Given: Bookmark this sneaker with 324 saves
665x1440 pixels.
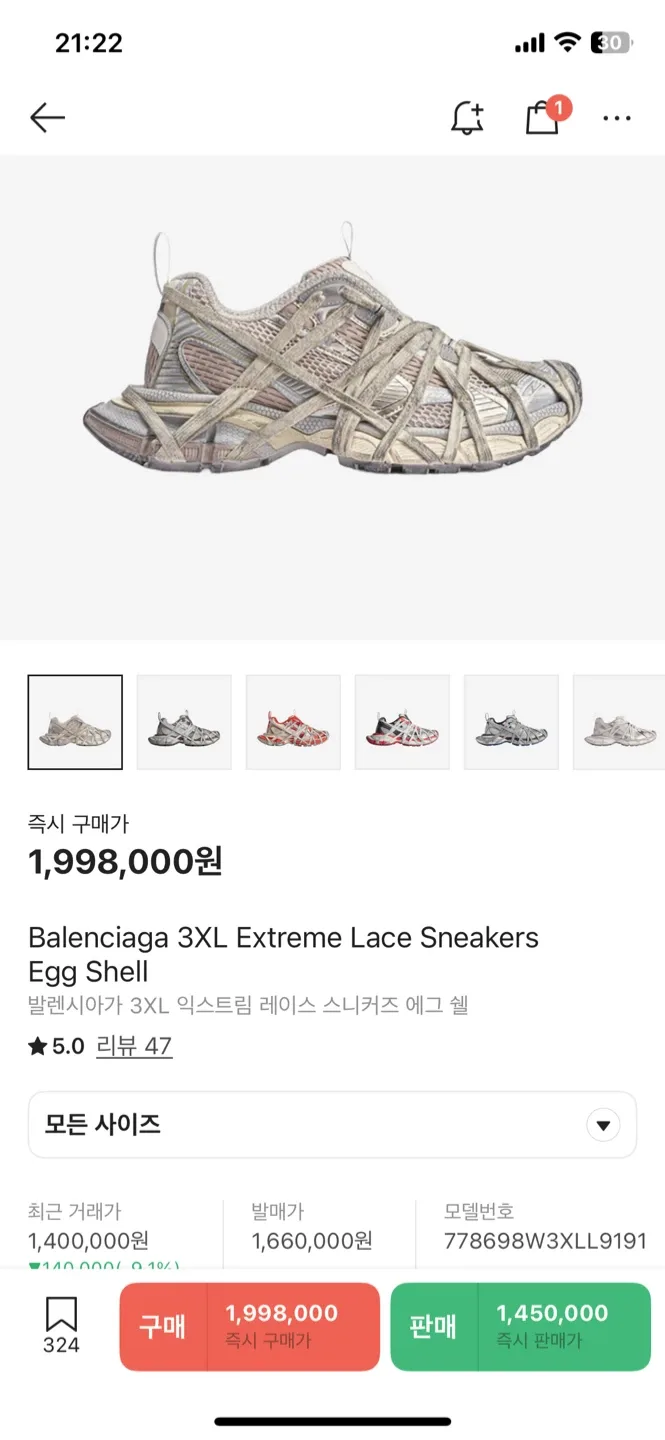Looking at the screenshot, I should (x=61, y=1324).
